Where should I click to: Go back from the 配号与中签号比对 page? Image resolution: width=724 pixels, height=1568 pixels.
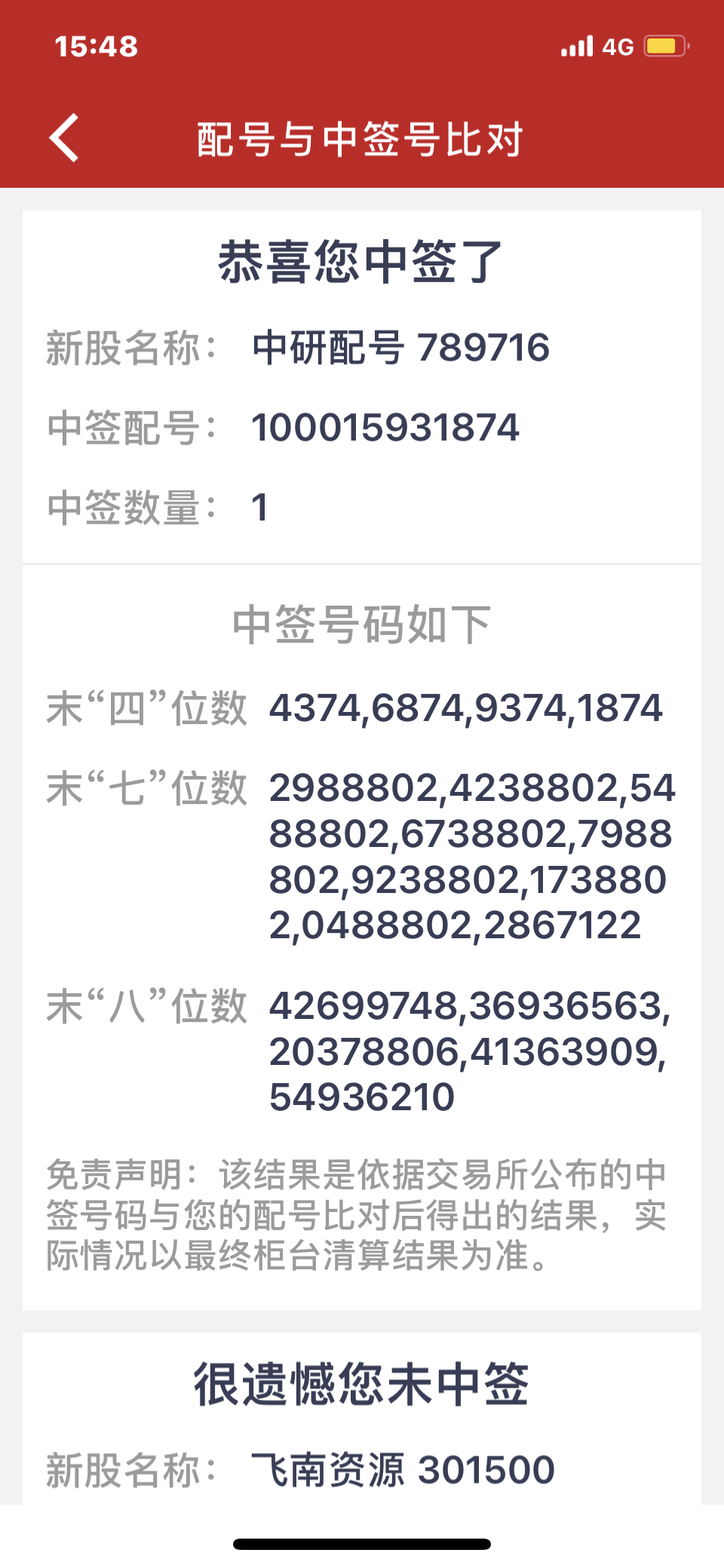tap(65, 138)
